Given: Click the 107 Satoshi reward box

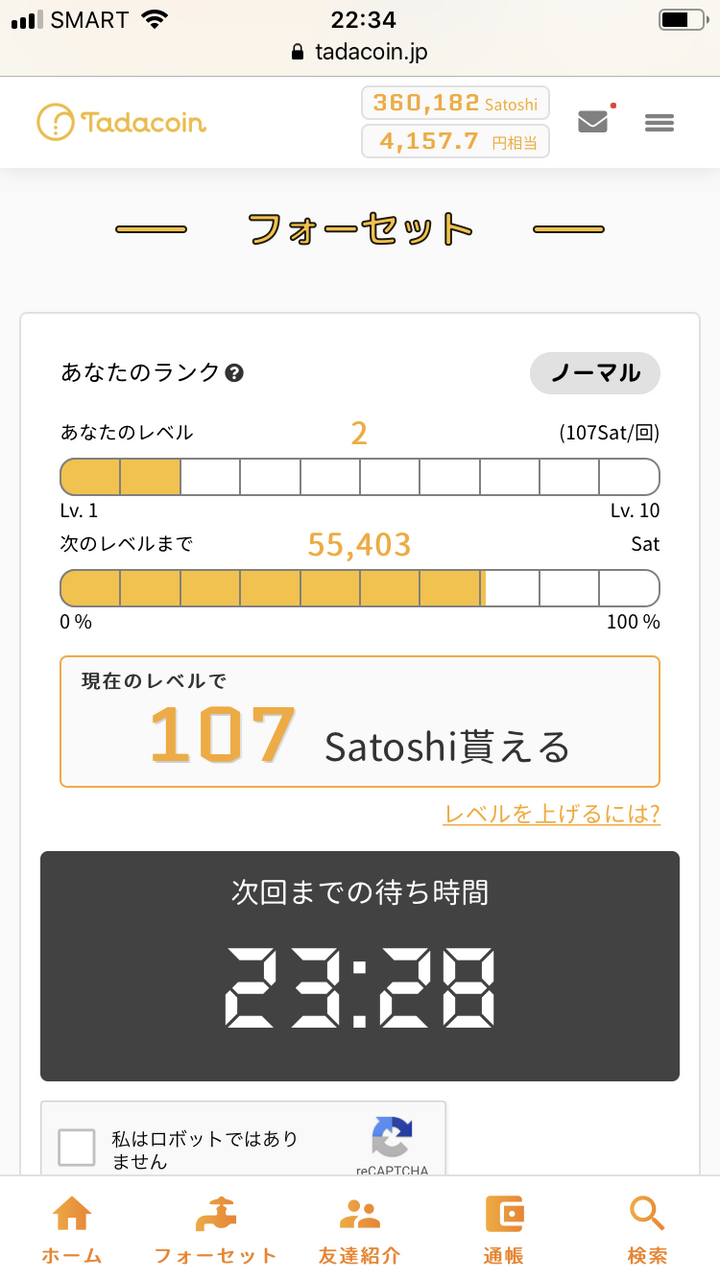Looking at the screenshot, I should click(x=360, y=720).
